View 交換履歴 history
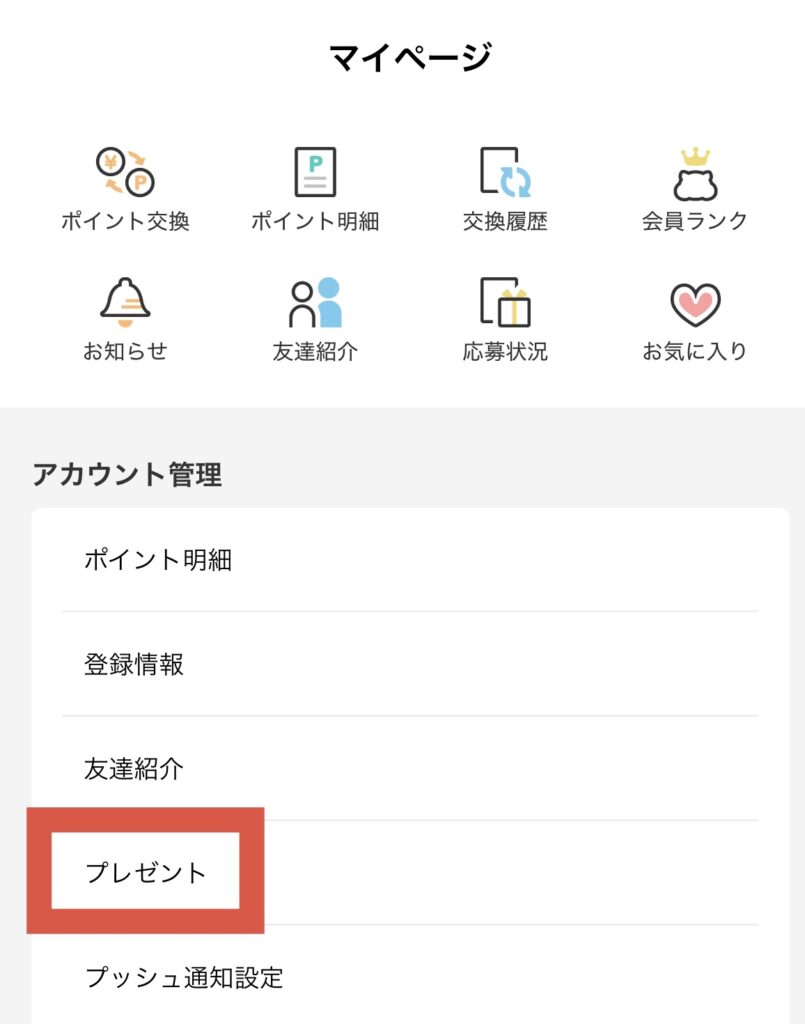This screenshot has height=1024, width=805. coord(505,189)
